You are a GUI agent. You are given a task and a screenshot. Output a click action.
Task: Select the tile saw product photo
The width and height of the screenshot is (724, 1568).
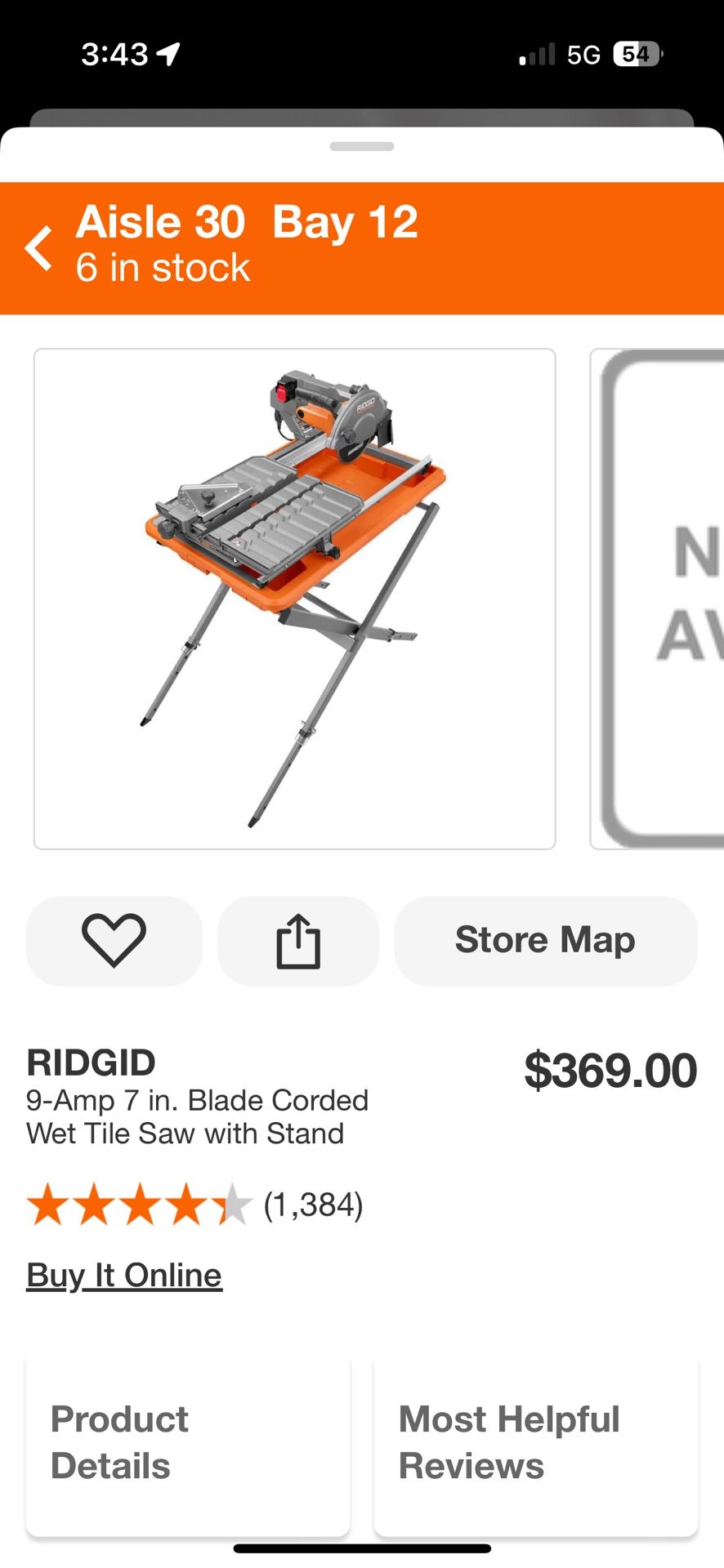point(294,598)
